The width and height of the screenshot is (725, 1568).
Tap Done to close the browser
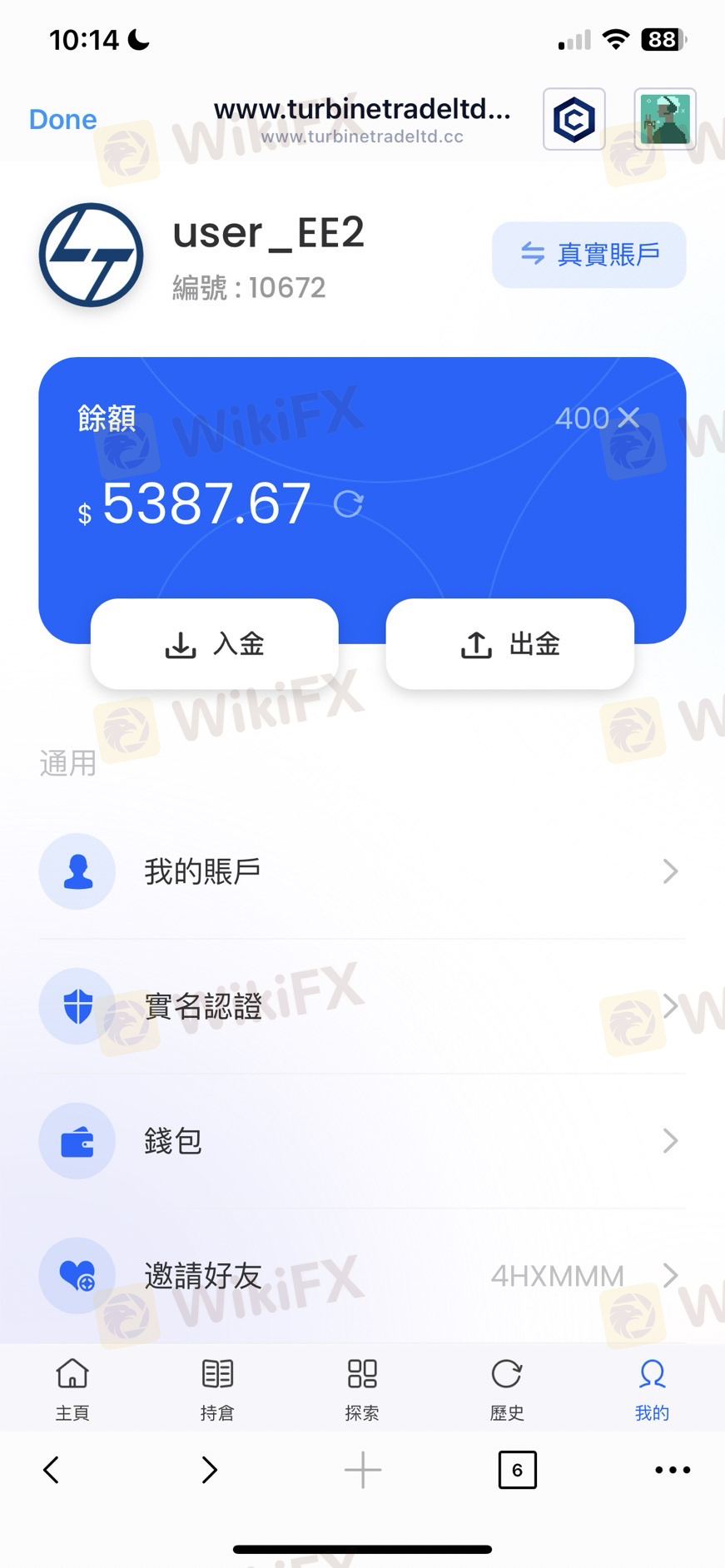62,120
